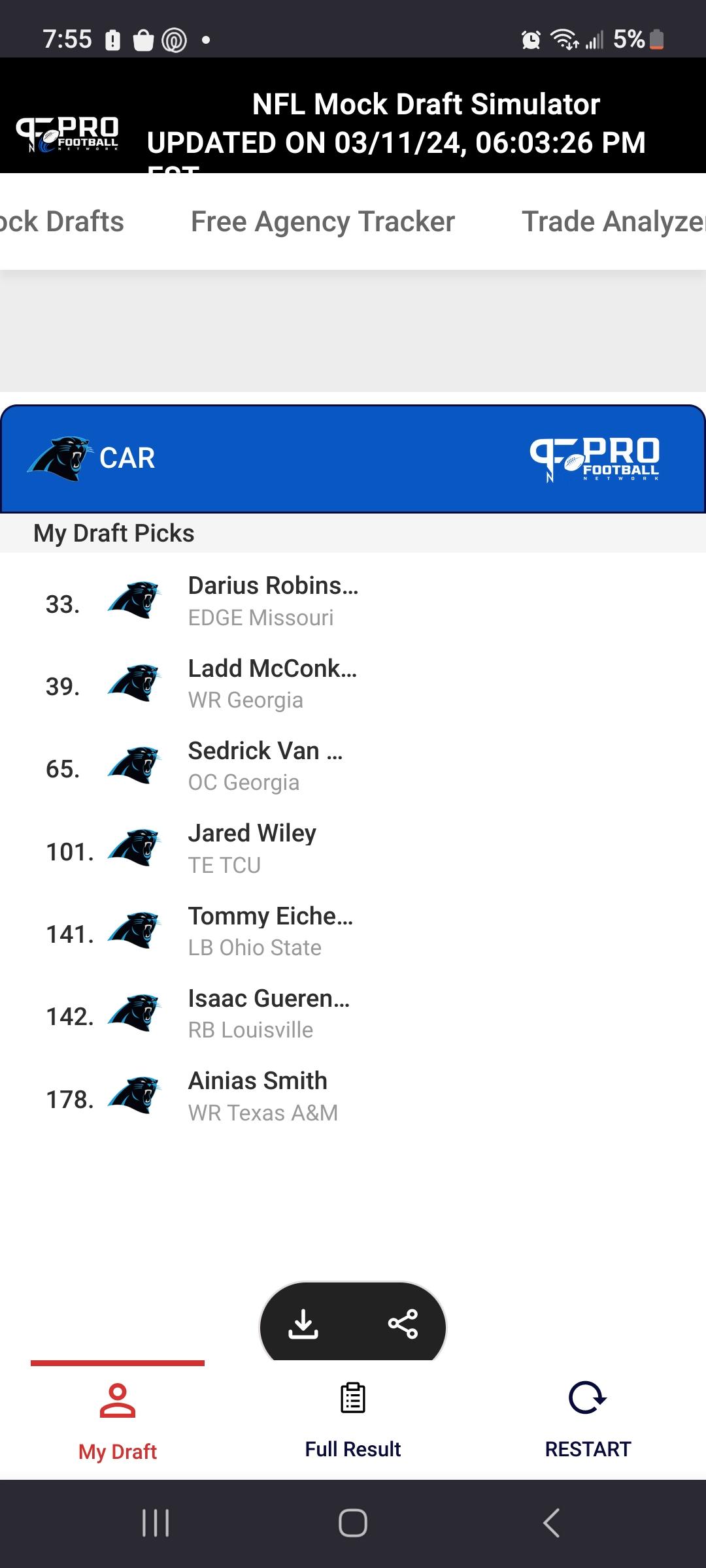This screenshot has height=1568, width=706.
Task: Restart the mock draft
Action: [x=588, y=1420]
